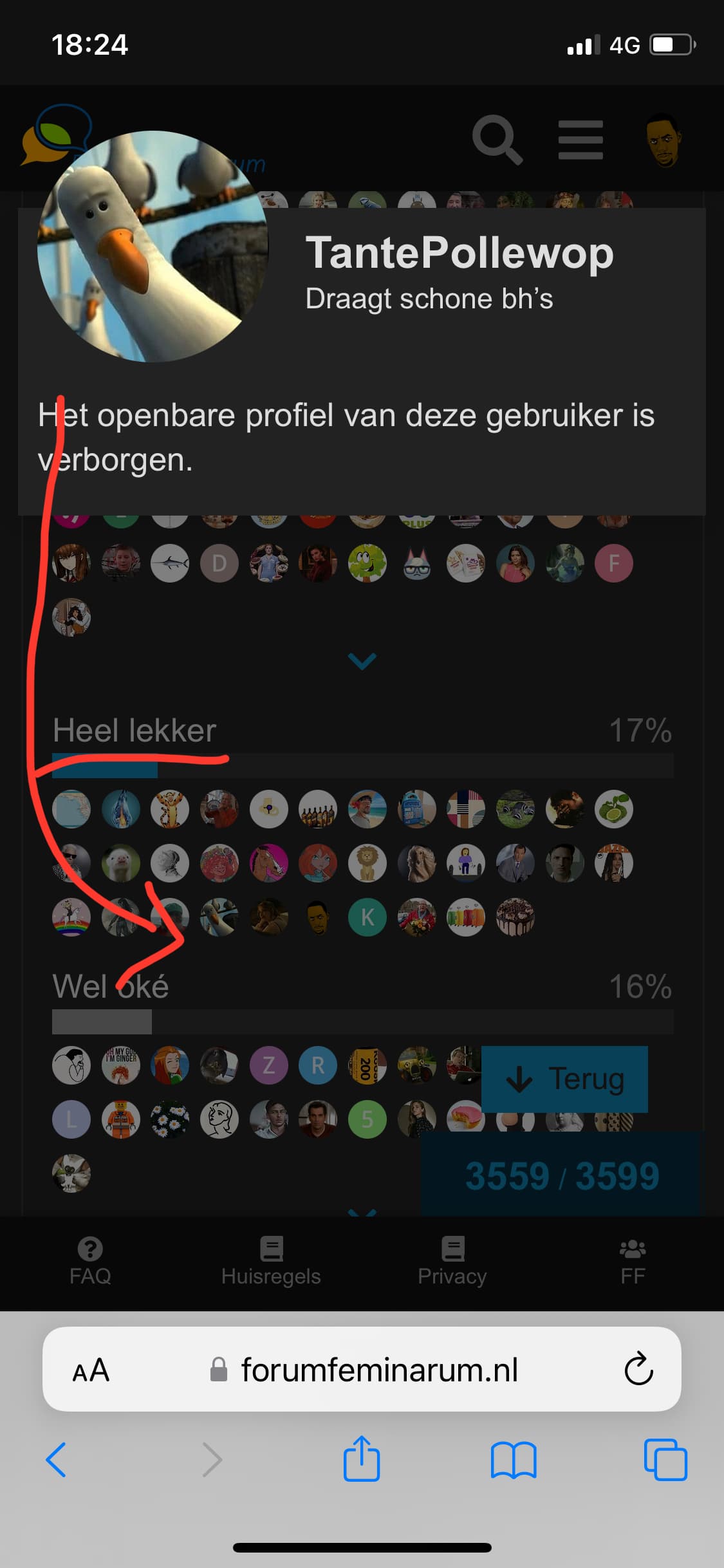Open the Huisregels page
Image resolution: width=724 pixels, height=1568 pixels.
point(271,1261)
